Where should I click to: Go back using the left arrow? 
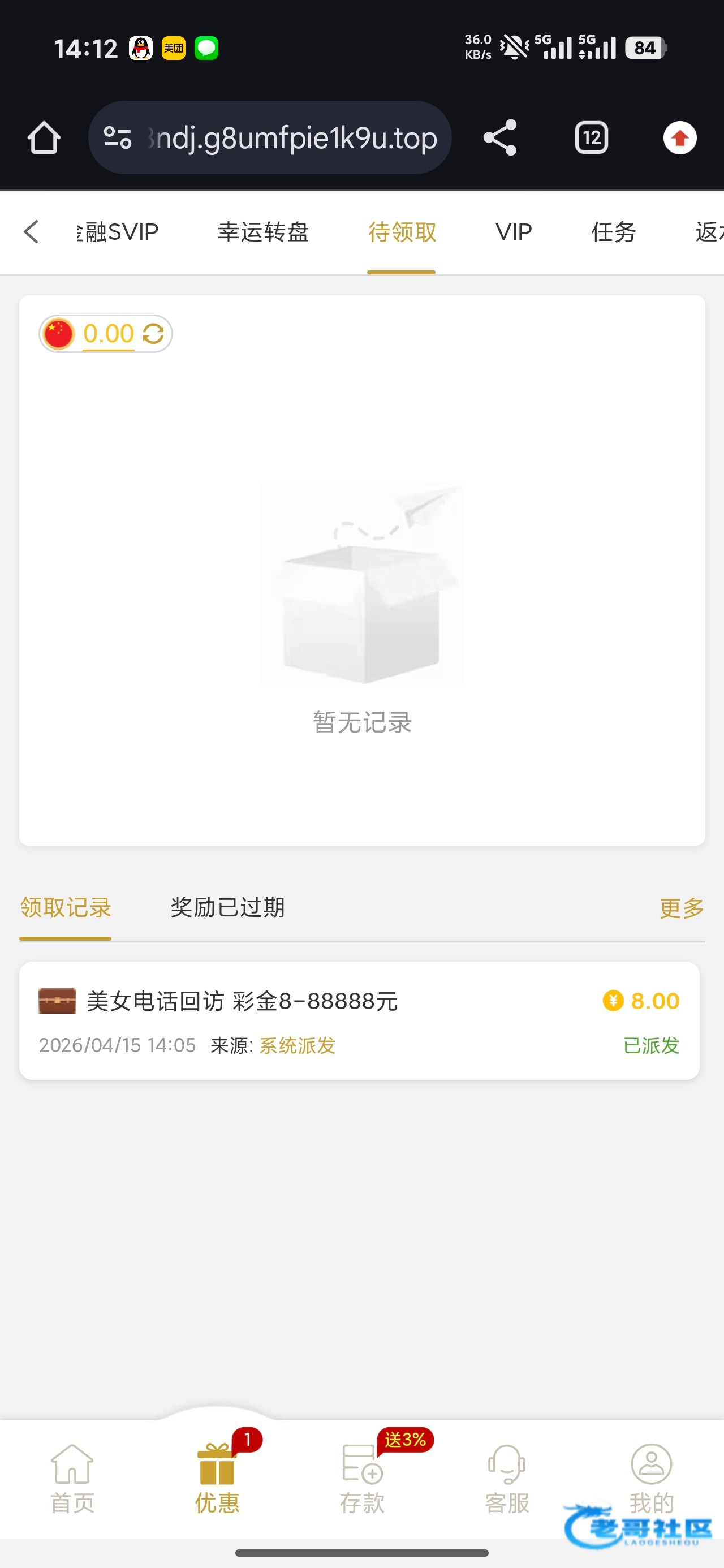click(32, 232)
